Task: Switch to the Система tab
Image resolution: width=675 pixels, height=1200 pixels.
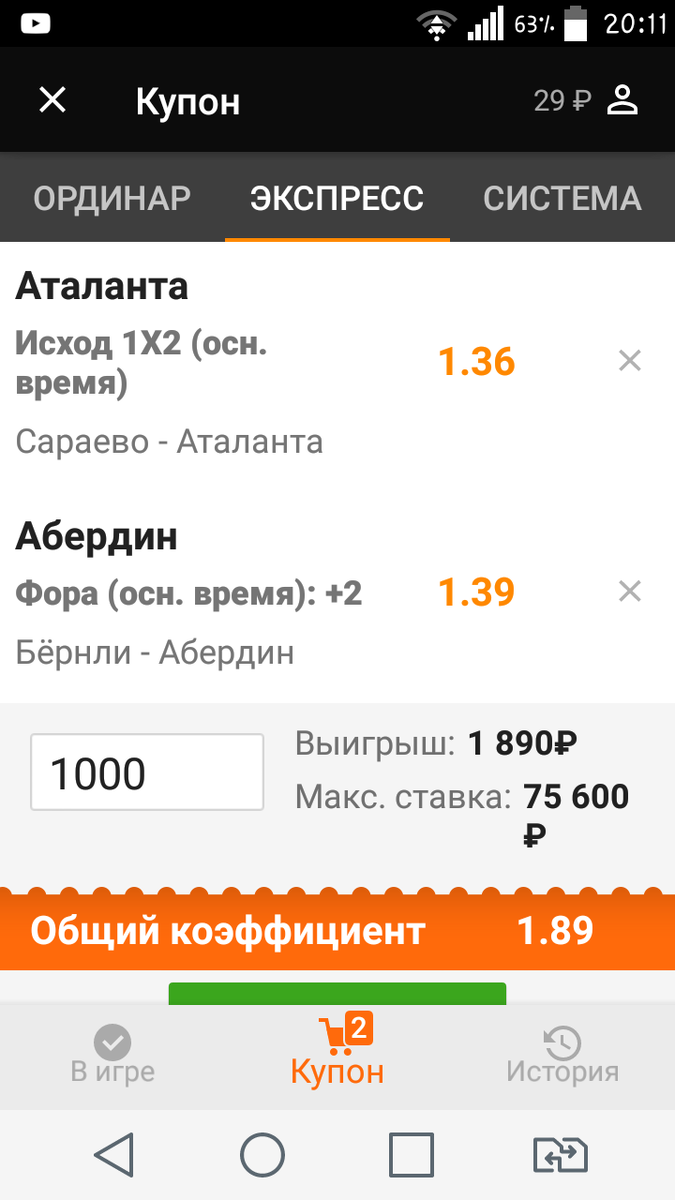Action: (x=562, y=198)
